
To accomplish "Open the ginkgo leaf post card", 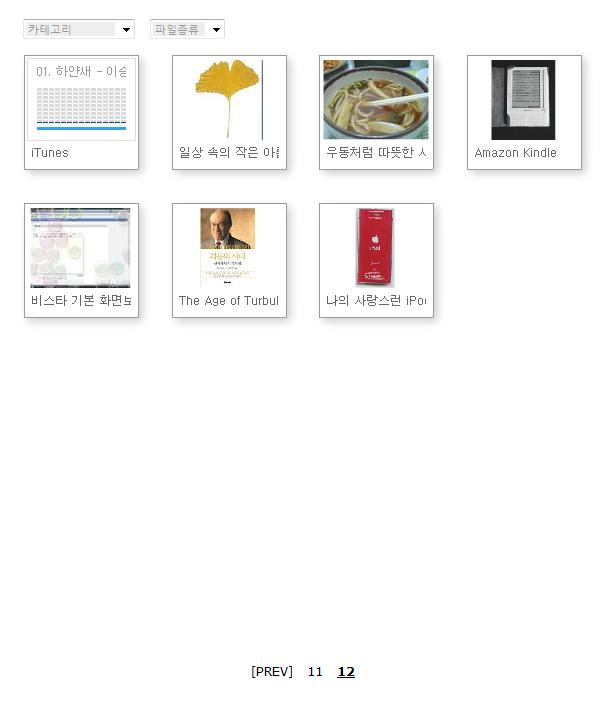I will [x=229, y=111].
